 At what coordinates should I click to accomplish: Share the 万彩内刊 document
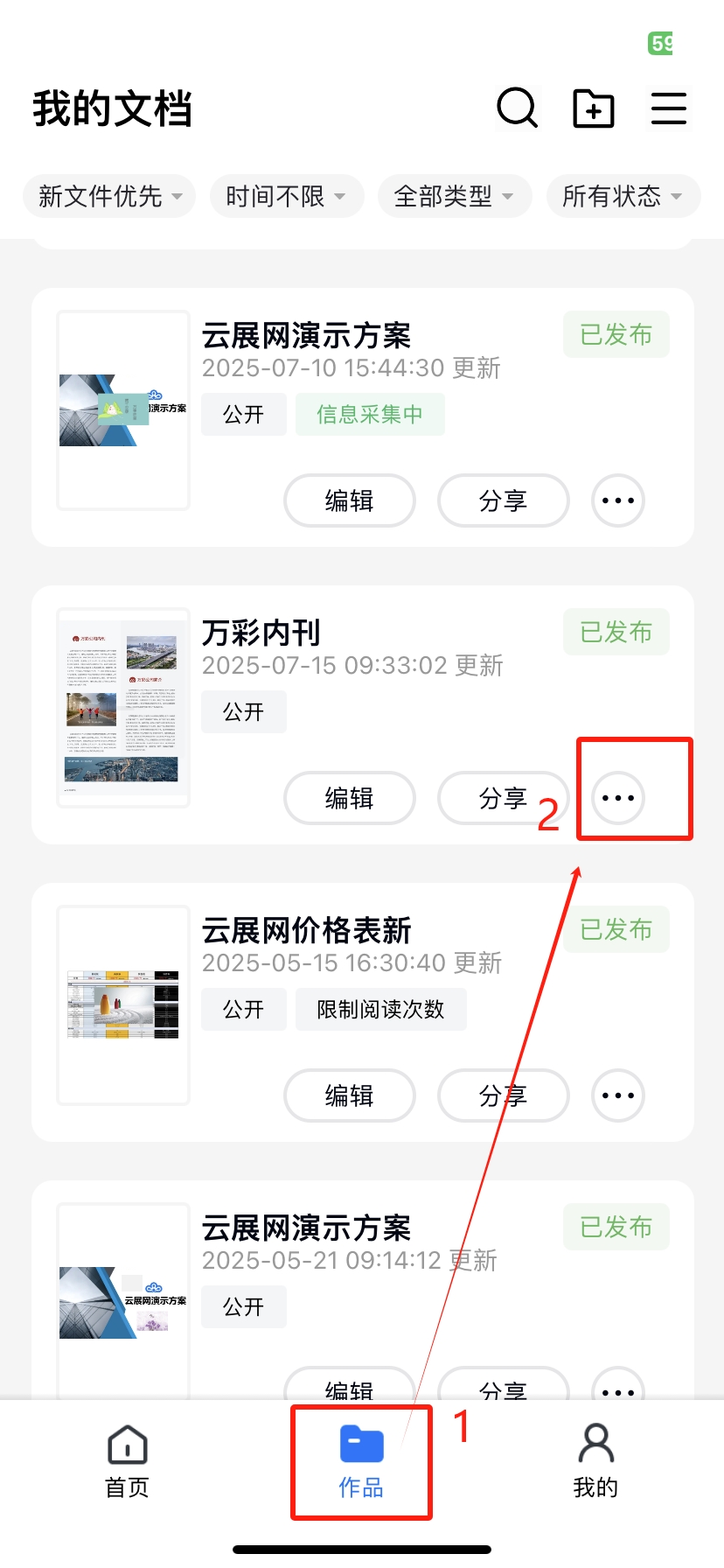503,798
